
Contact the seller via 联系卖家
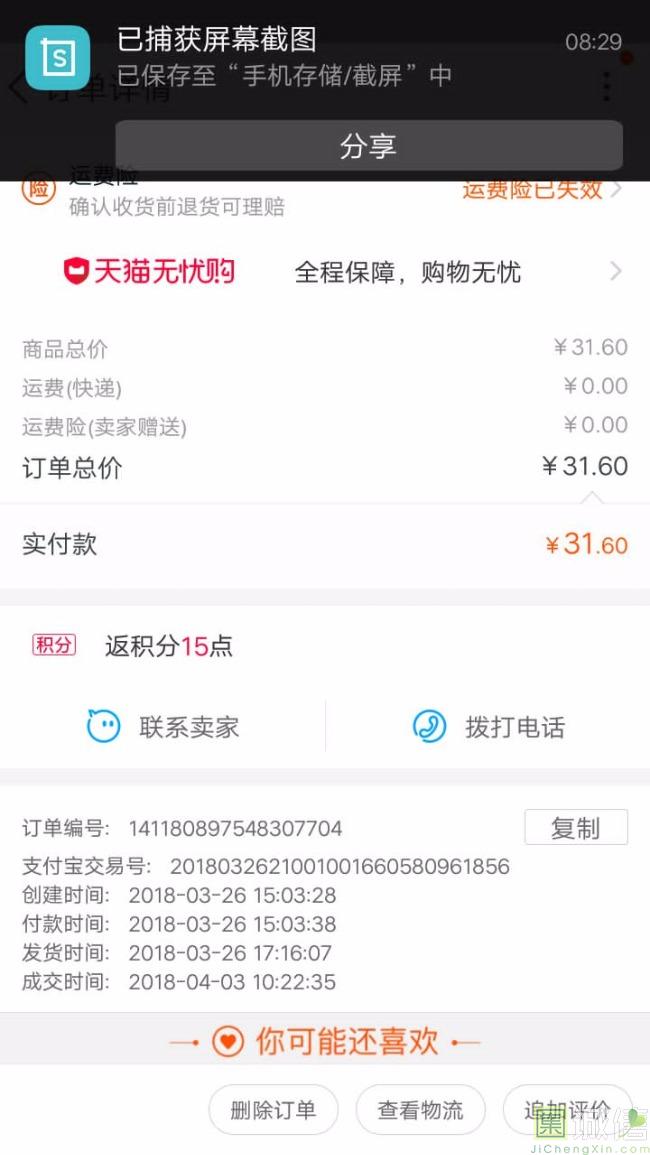[164, 727]
